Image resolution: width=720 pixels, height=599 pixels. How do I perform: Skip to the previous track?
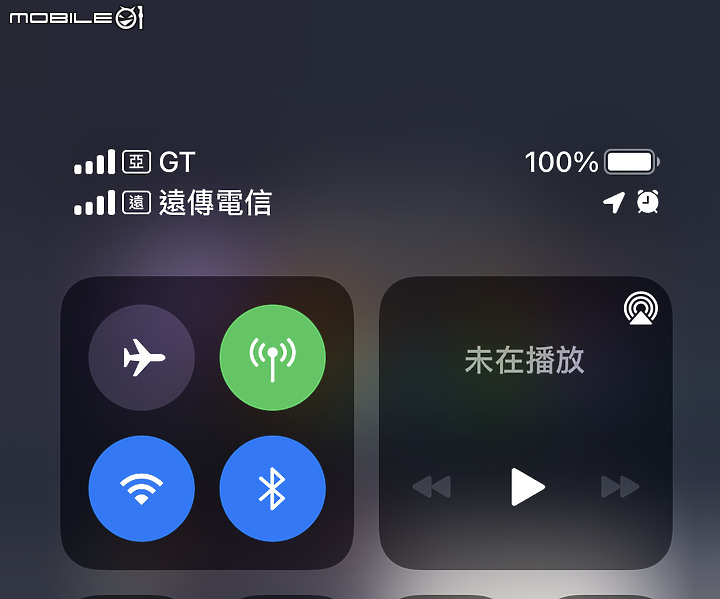point(432,487)
